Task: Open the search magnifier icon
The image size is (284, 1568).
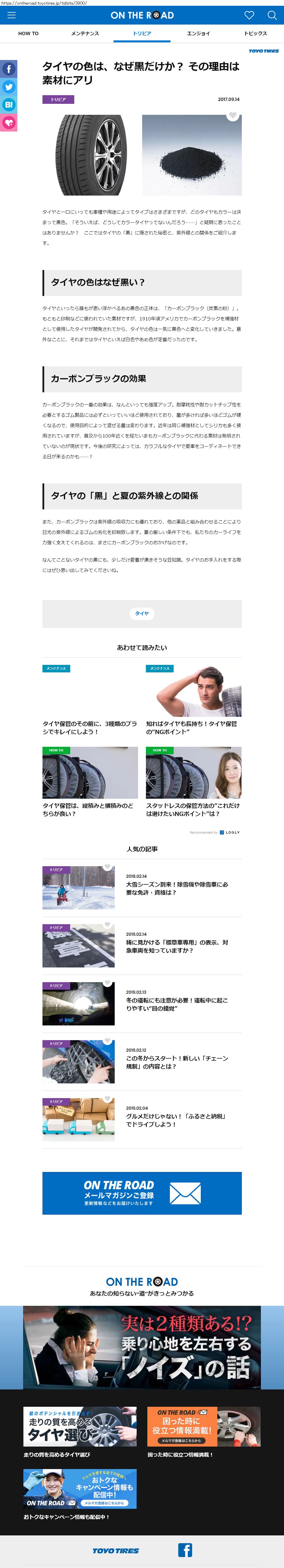Action: tap(272, 15)
